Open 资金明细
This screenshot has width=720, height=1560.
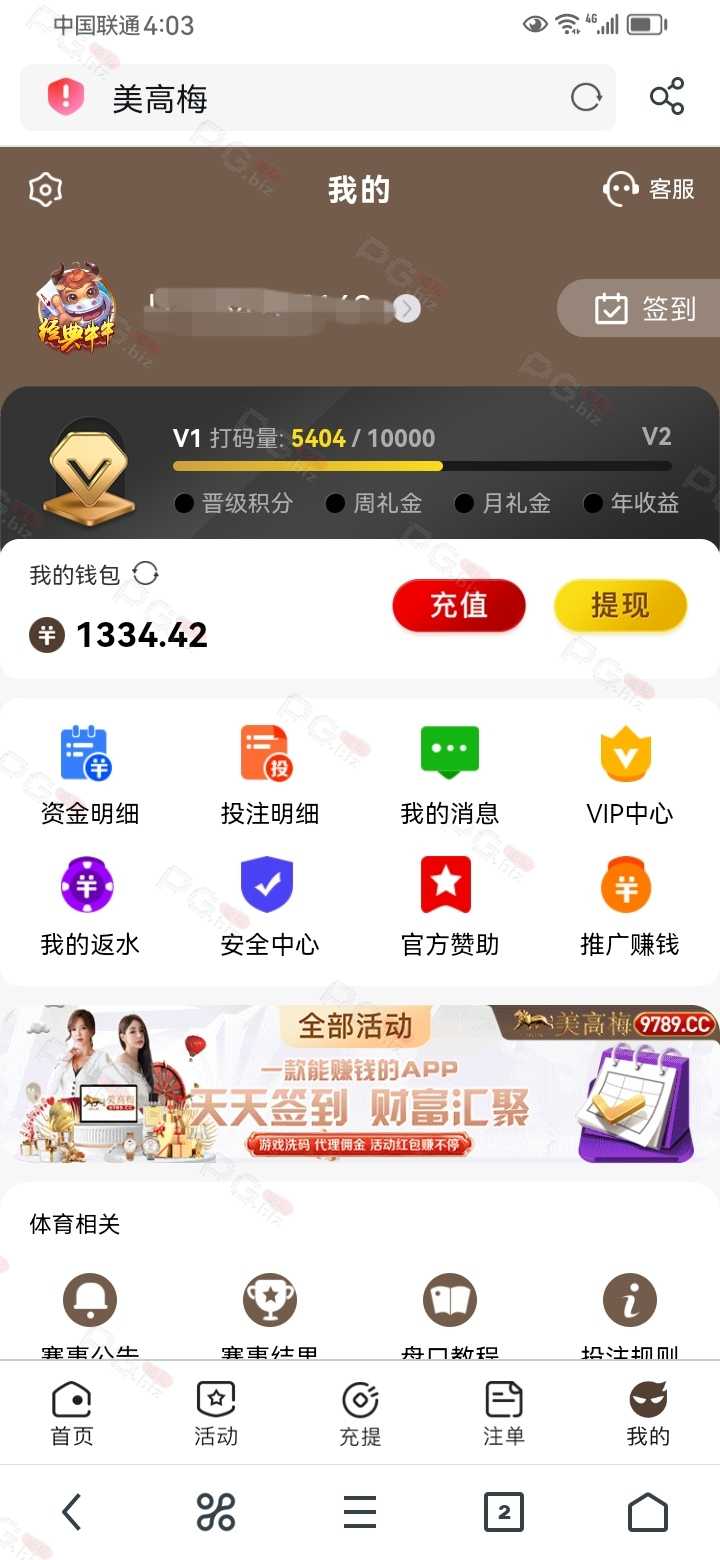pyautogui.click(x=89, y=776)
